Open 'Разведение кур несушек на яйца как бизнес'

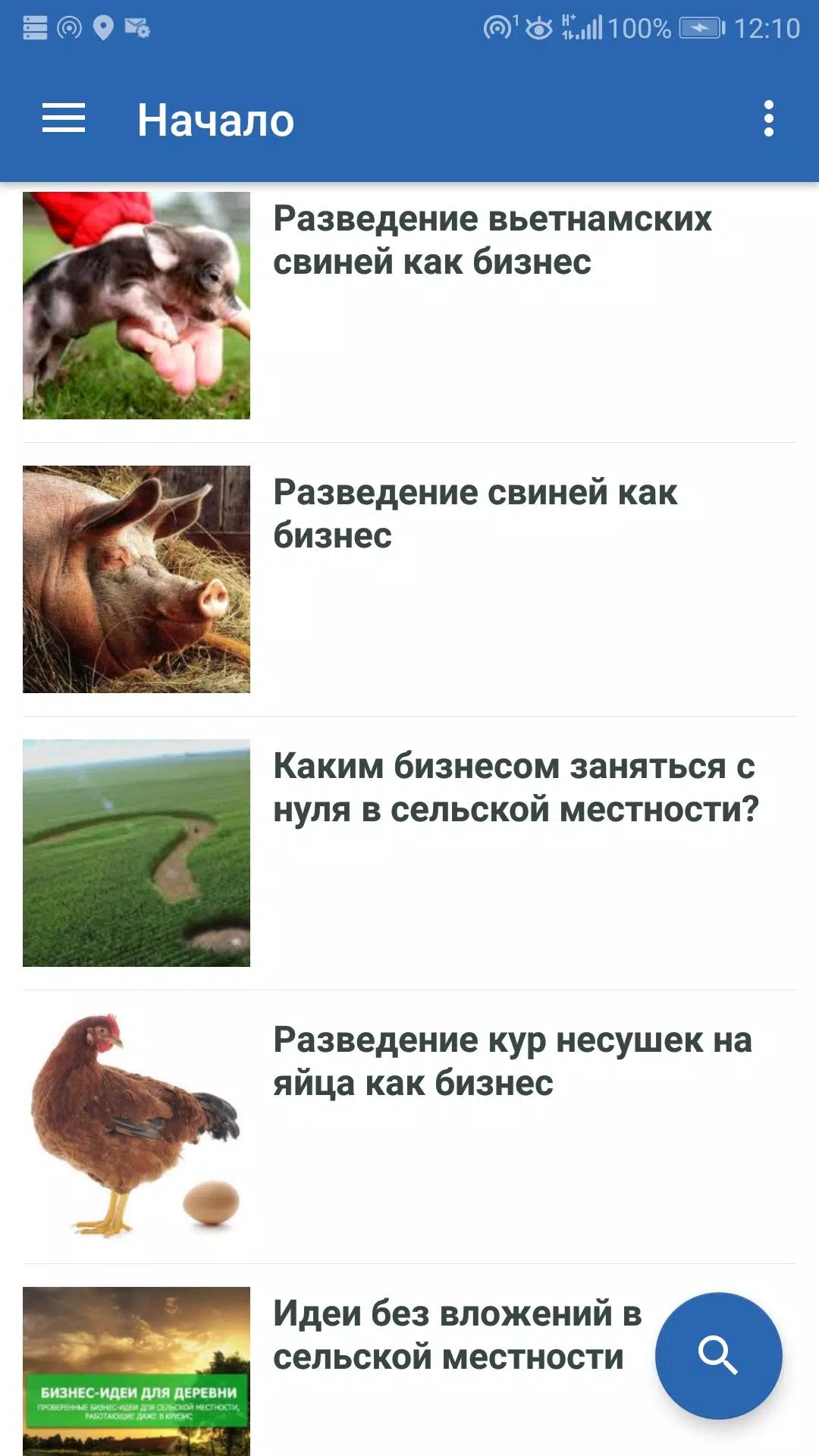coord(512,1062)
